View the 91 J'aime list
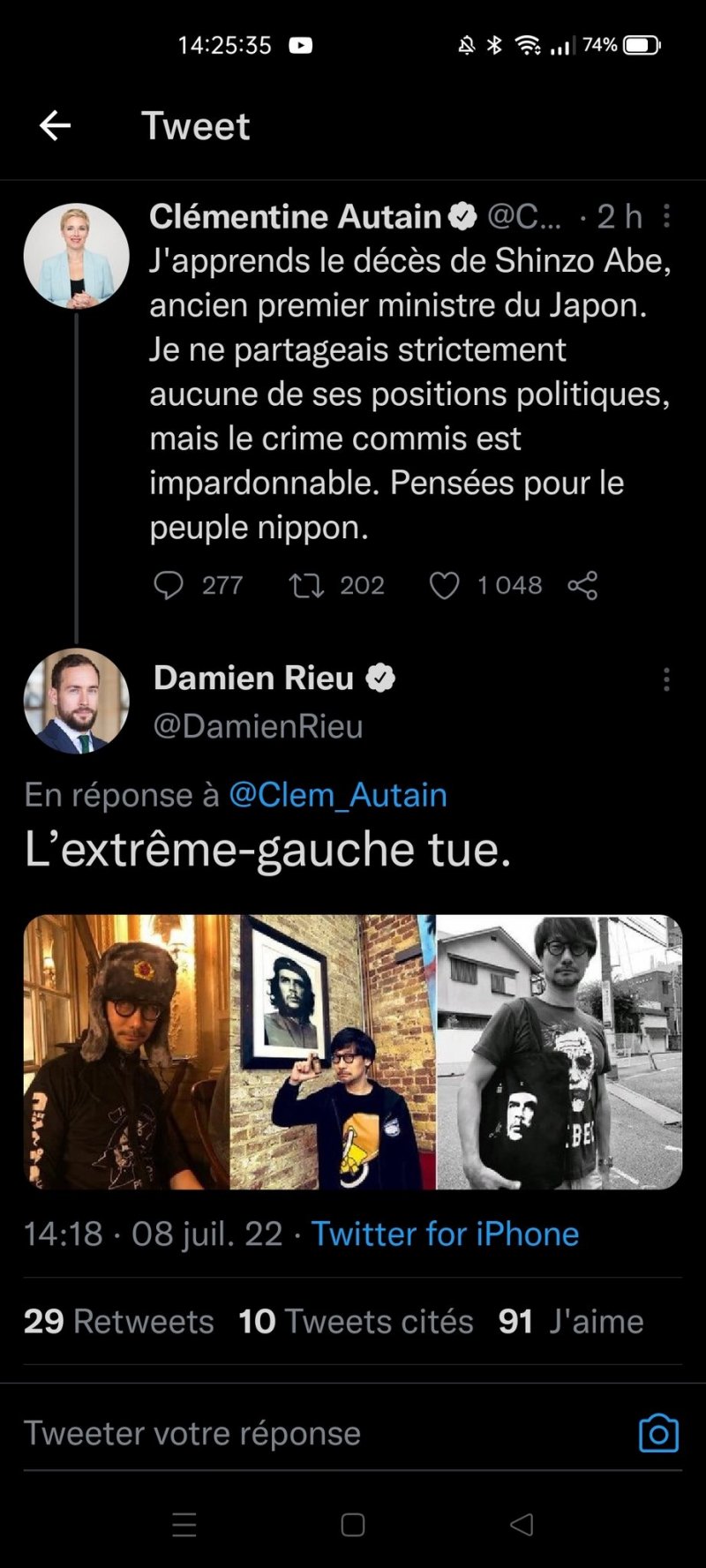This screenshot has height=1568, width=706. [x=573, y=1321]
